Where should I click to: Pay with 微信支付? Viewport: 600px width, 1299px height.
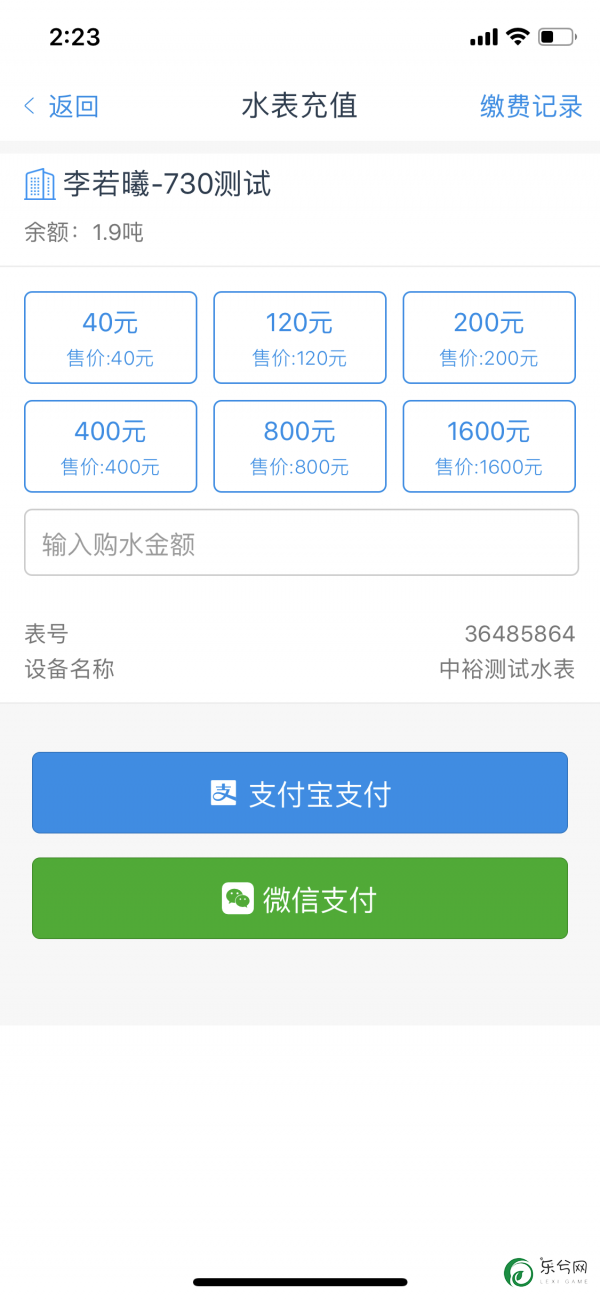tap(300, 898)
